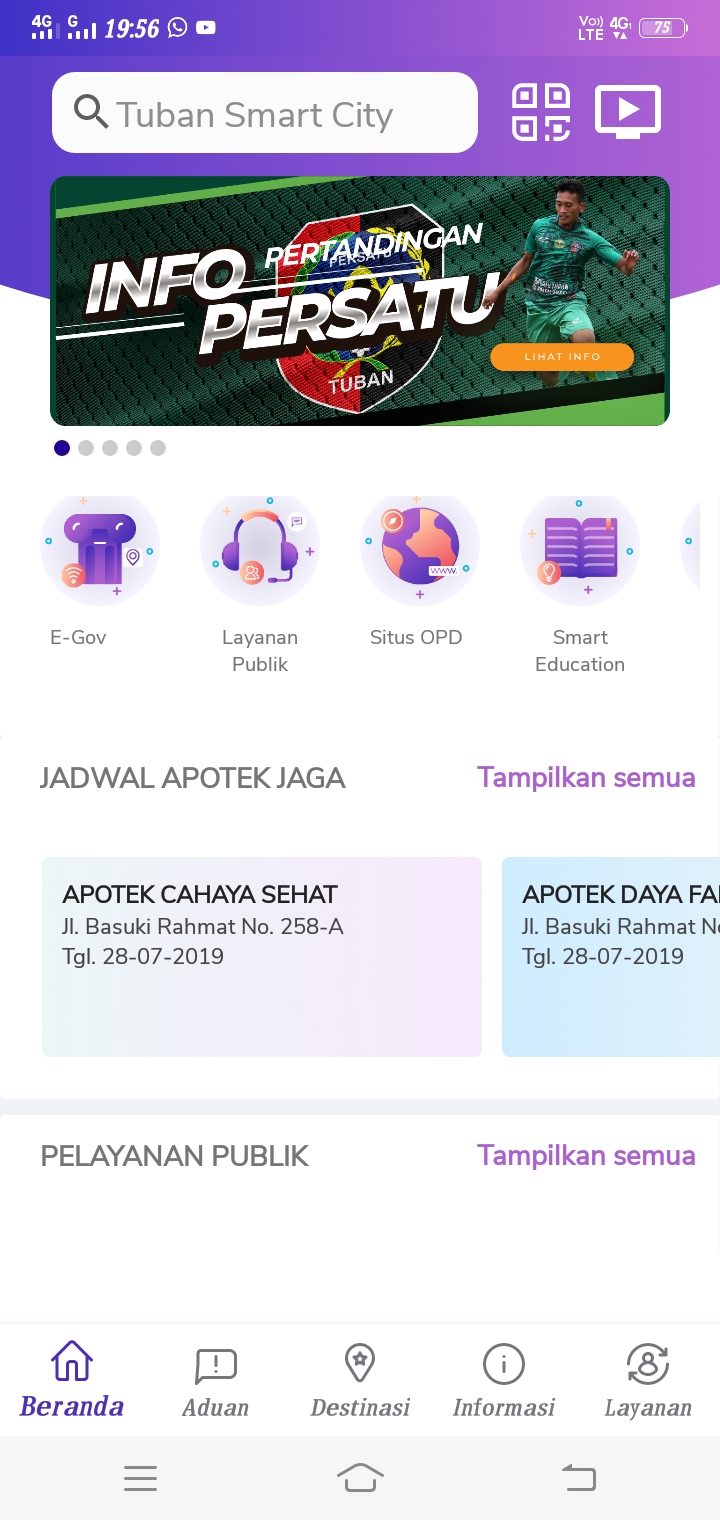Switch to the Aduan tab

point(216,1381)
